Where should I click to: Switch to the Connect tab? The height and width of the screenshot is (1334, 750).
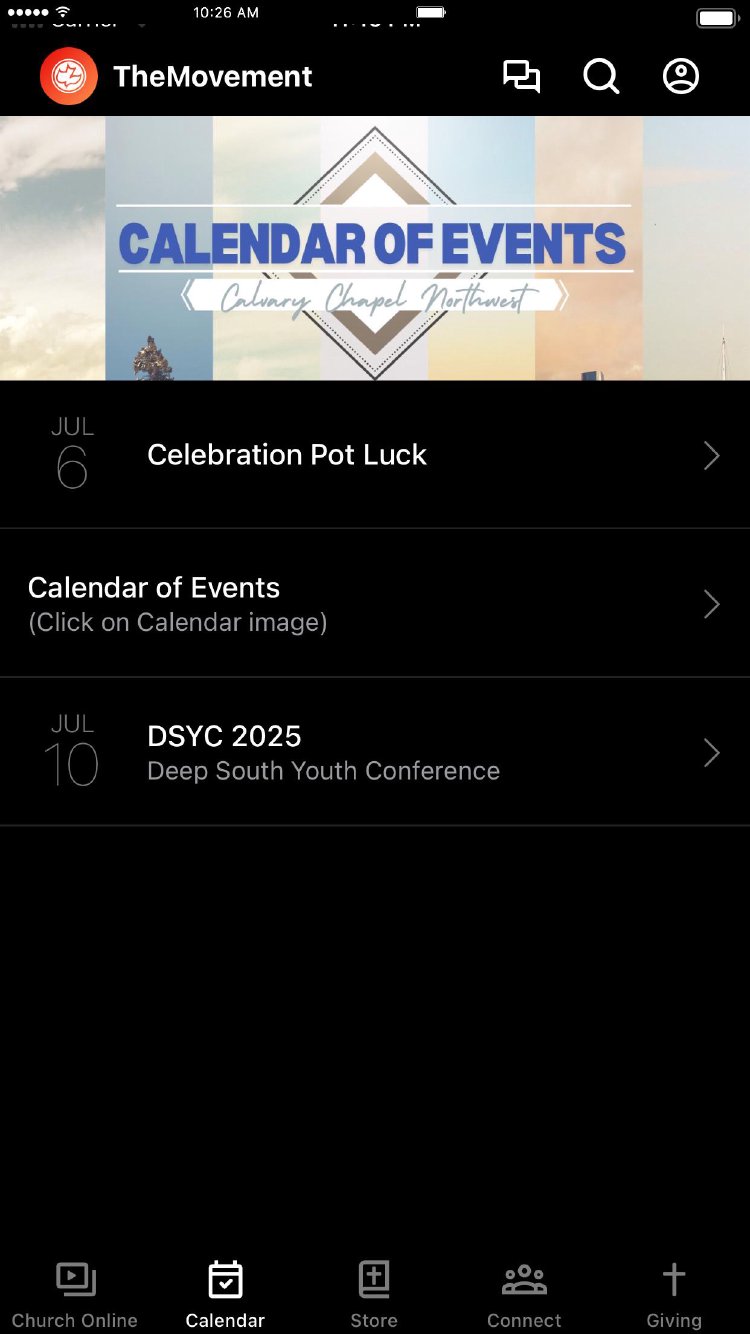[x=524, y=1294]
